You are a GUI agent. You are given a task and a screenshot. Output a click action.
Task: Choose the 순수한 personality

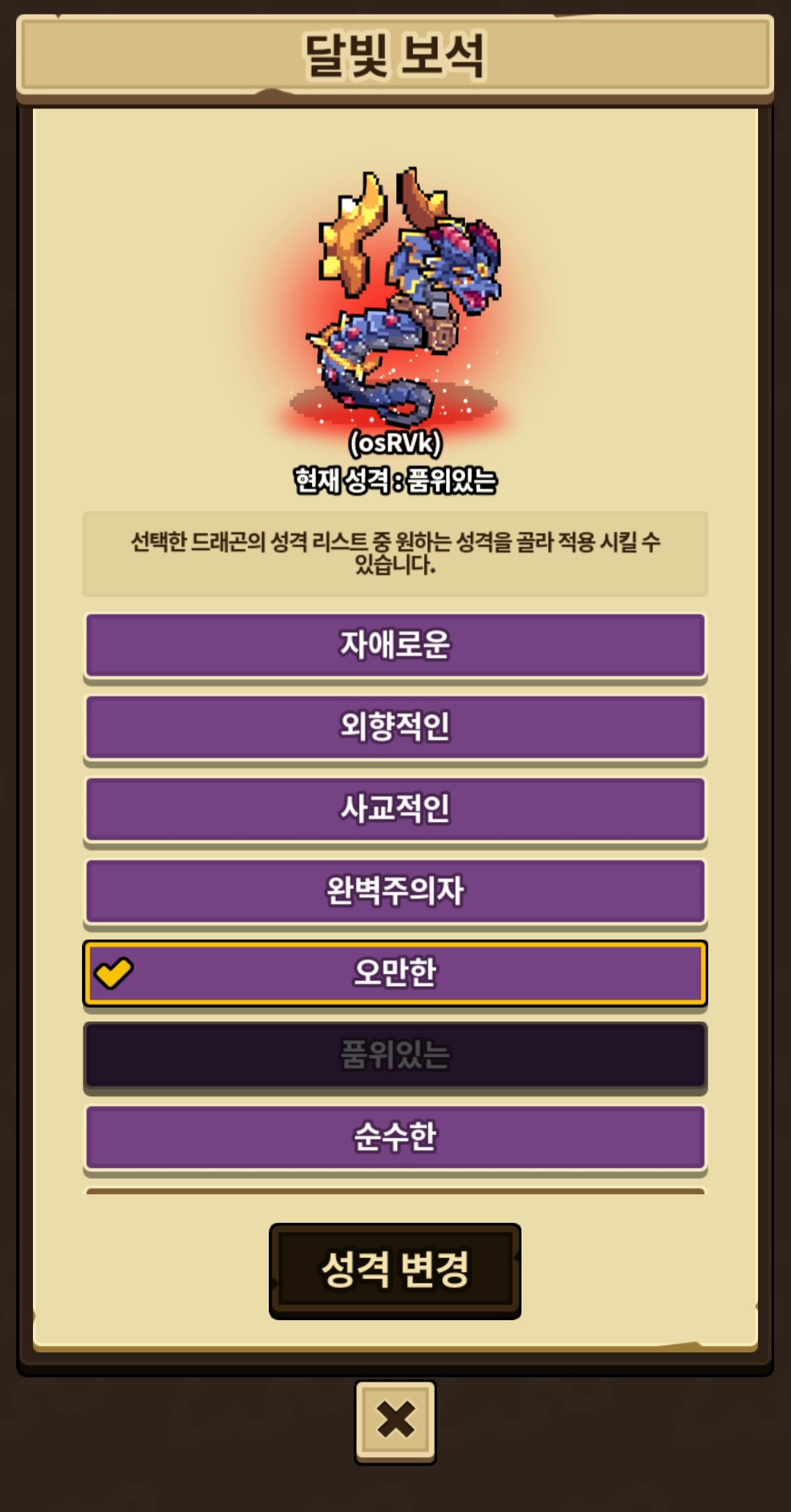[395, 1137]
